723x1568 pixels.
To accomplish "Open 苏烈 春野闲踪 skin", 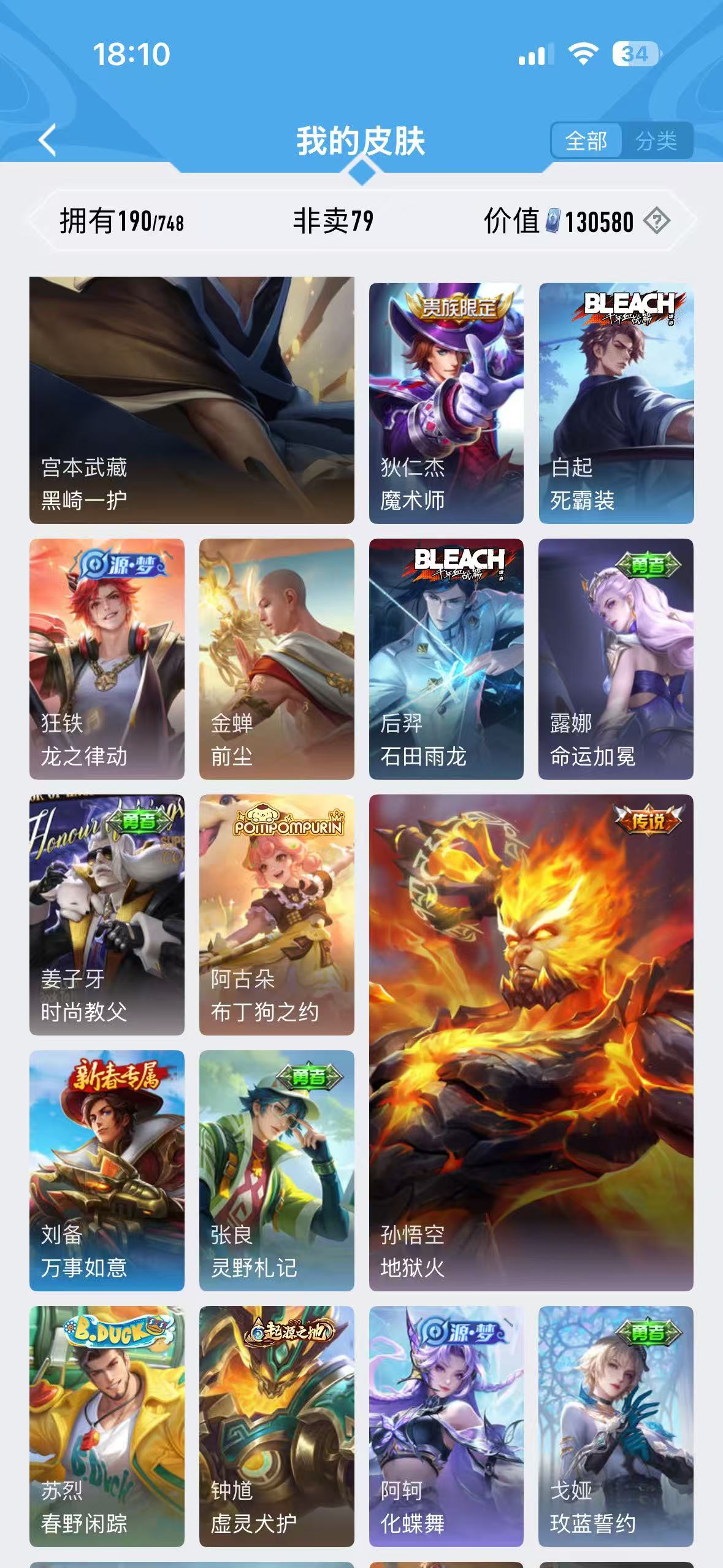I will tap(107, 1426).
